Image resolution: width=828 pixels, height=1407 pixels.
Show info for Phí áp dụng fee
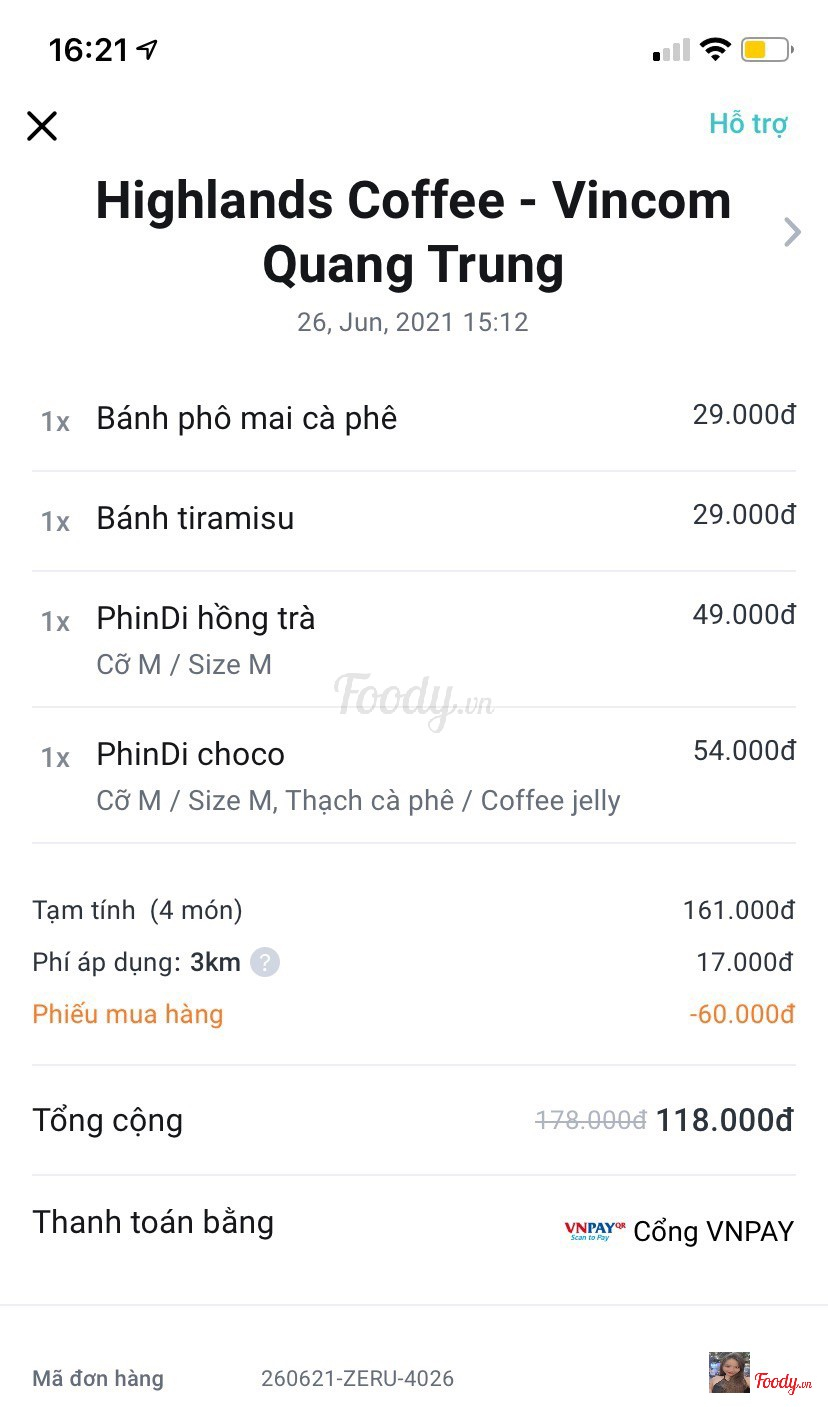[x=264, y=963]
